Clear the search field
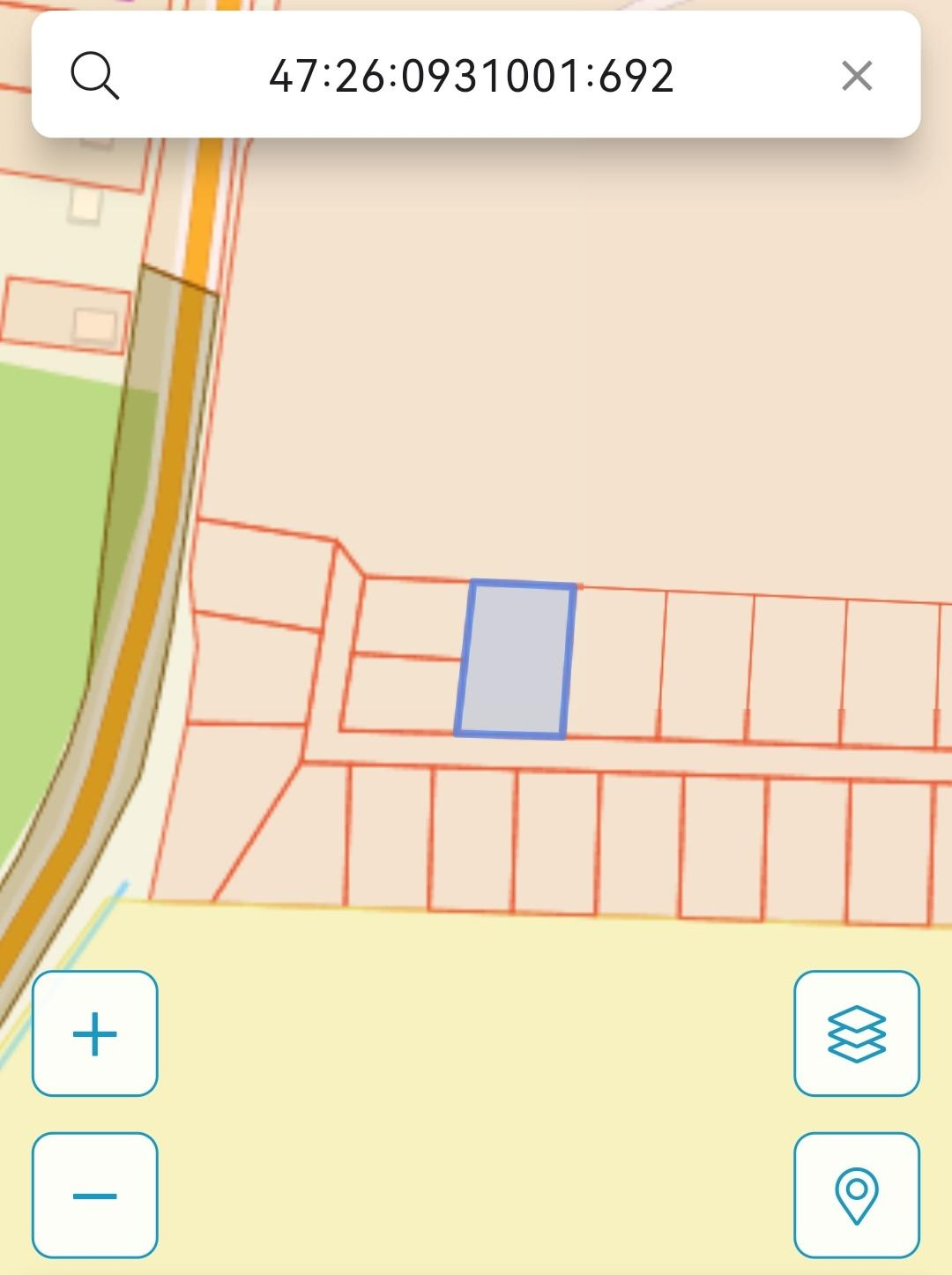 pos(856,76)
